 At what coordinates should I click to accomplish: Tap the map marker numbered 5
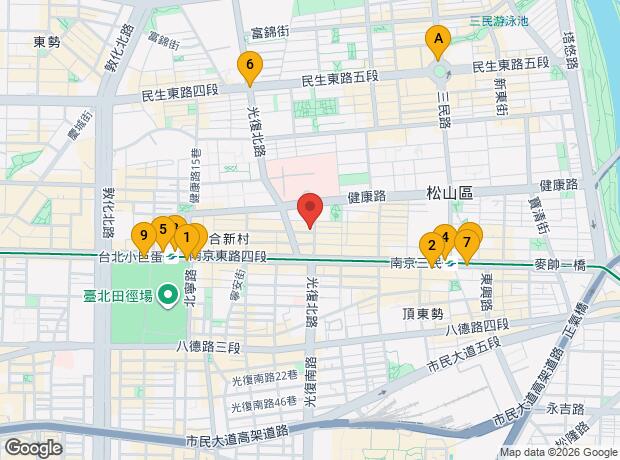(x=161, y=230)
